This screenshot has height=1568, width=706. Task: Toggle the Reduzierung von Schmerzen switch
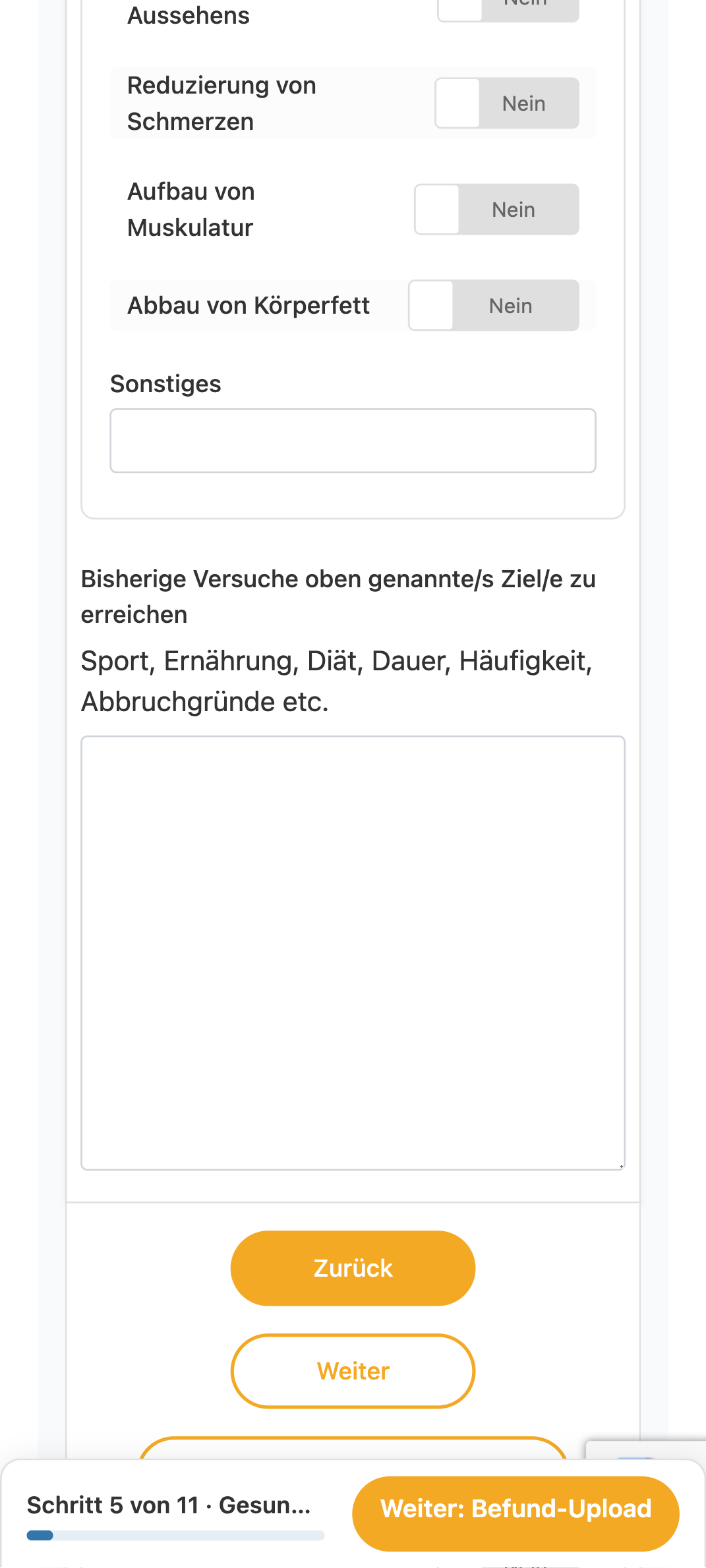coord(507,103)
